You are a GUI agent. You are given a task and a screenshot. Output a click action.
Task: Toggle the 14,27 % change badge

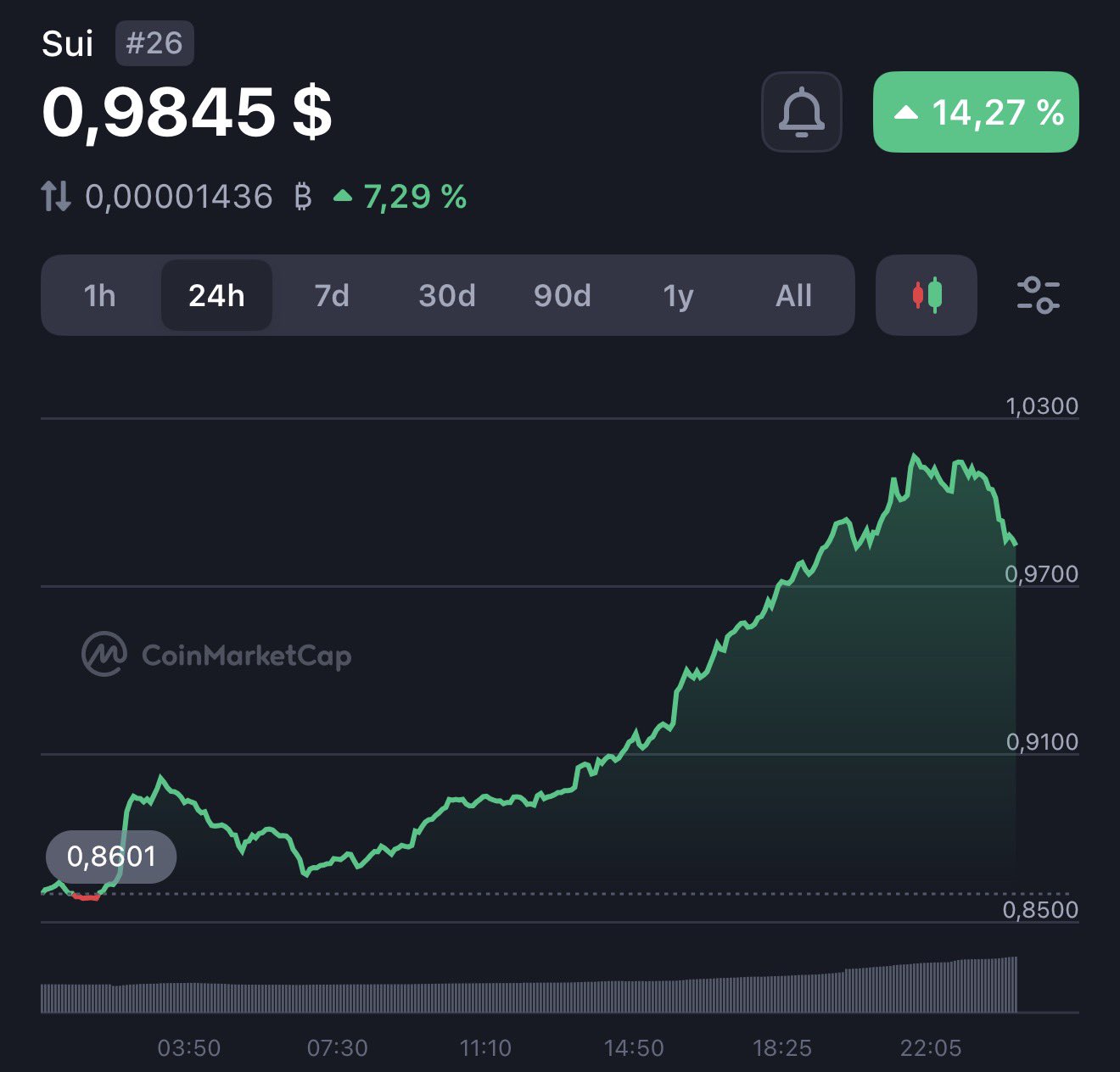(x=976, y=112)
